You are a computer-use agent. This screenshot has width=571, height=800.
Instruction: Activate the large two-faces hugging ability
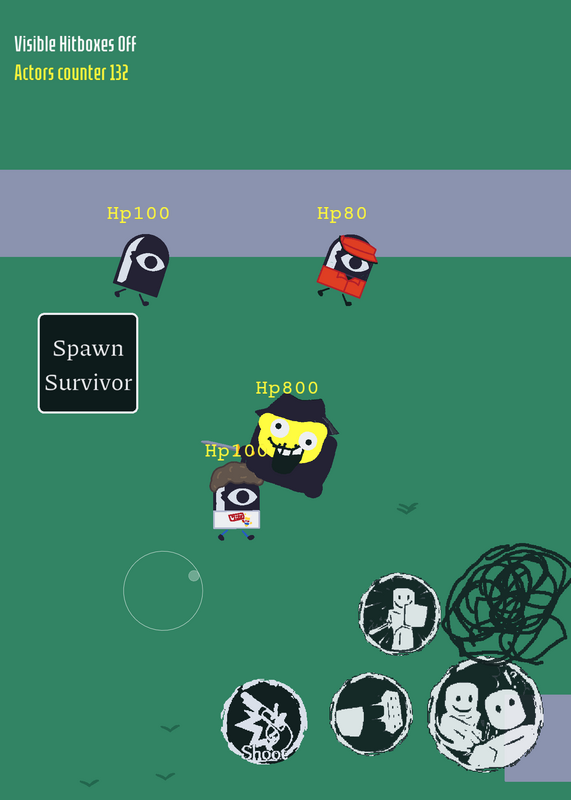[x=485, y=714]
